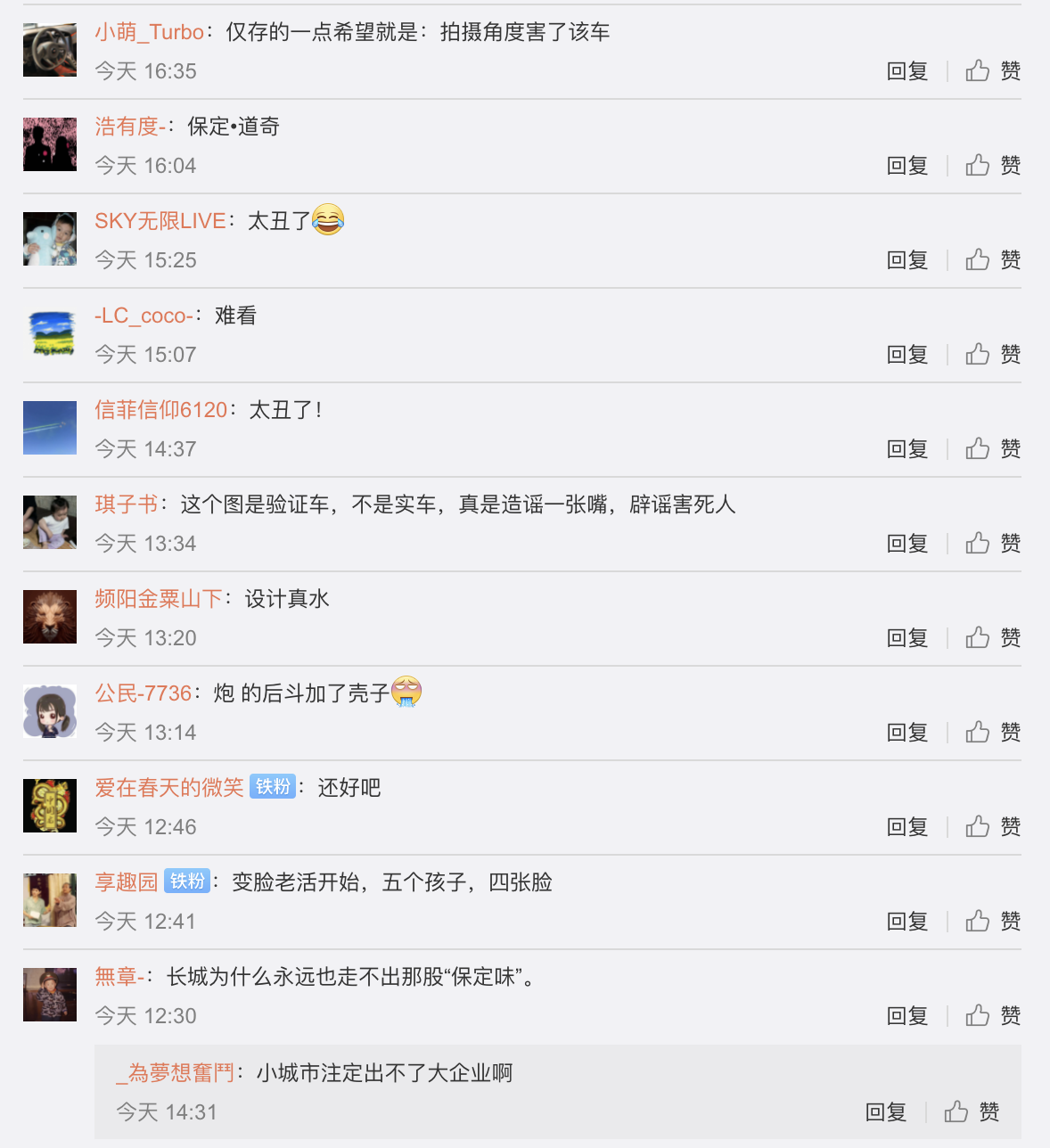This screenshot has width=1050, height=1148.
Task: Like 浩有度-'s 保定•道奇 comment
Action: pyautogui.click(x=993, y=166)
